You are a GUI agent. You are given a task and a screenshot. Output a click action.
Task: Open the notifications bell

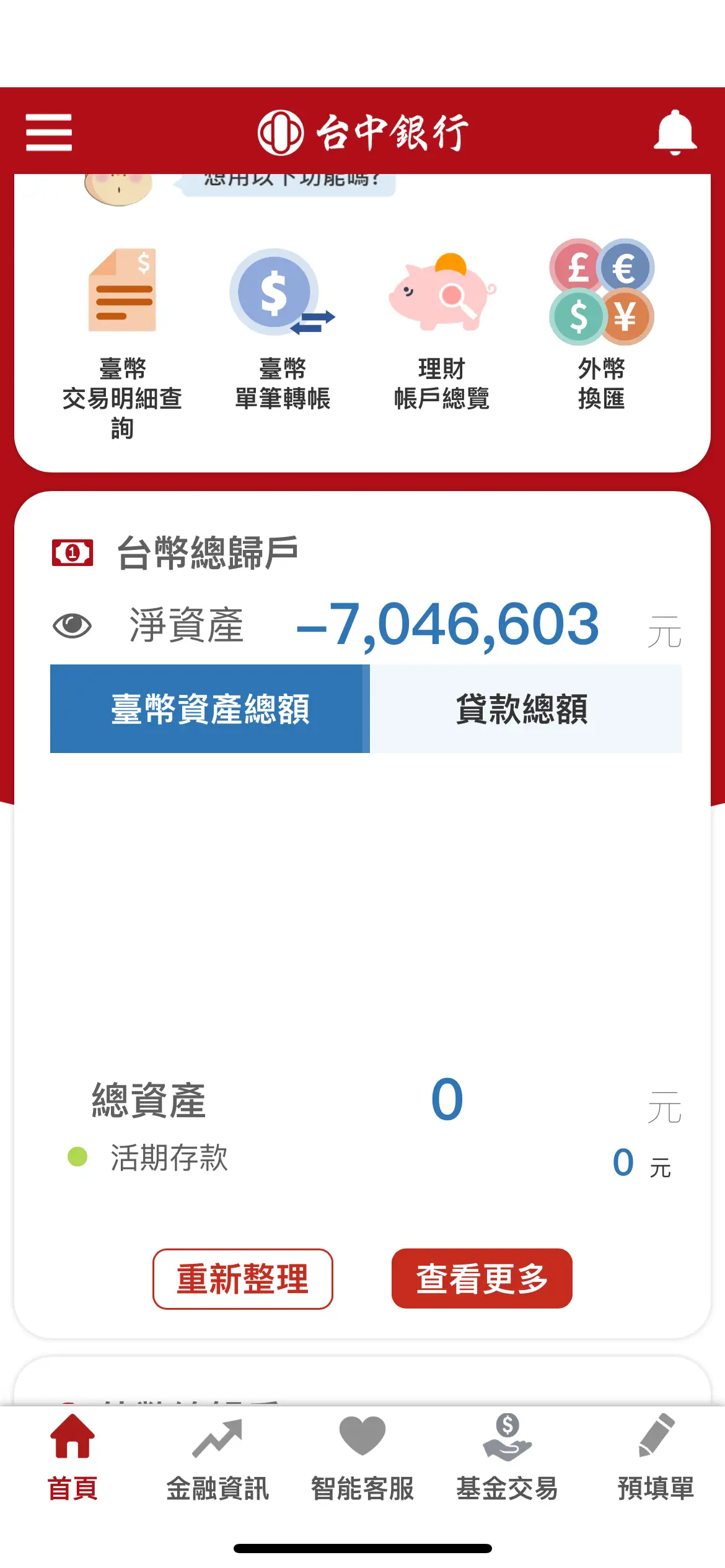click(675, 133)
